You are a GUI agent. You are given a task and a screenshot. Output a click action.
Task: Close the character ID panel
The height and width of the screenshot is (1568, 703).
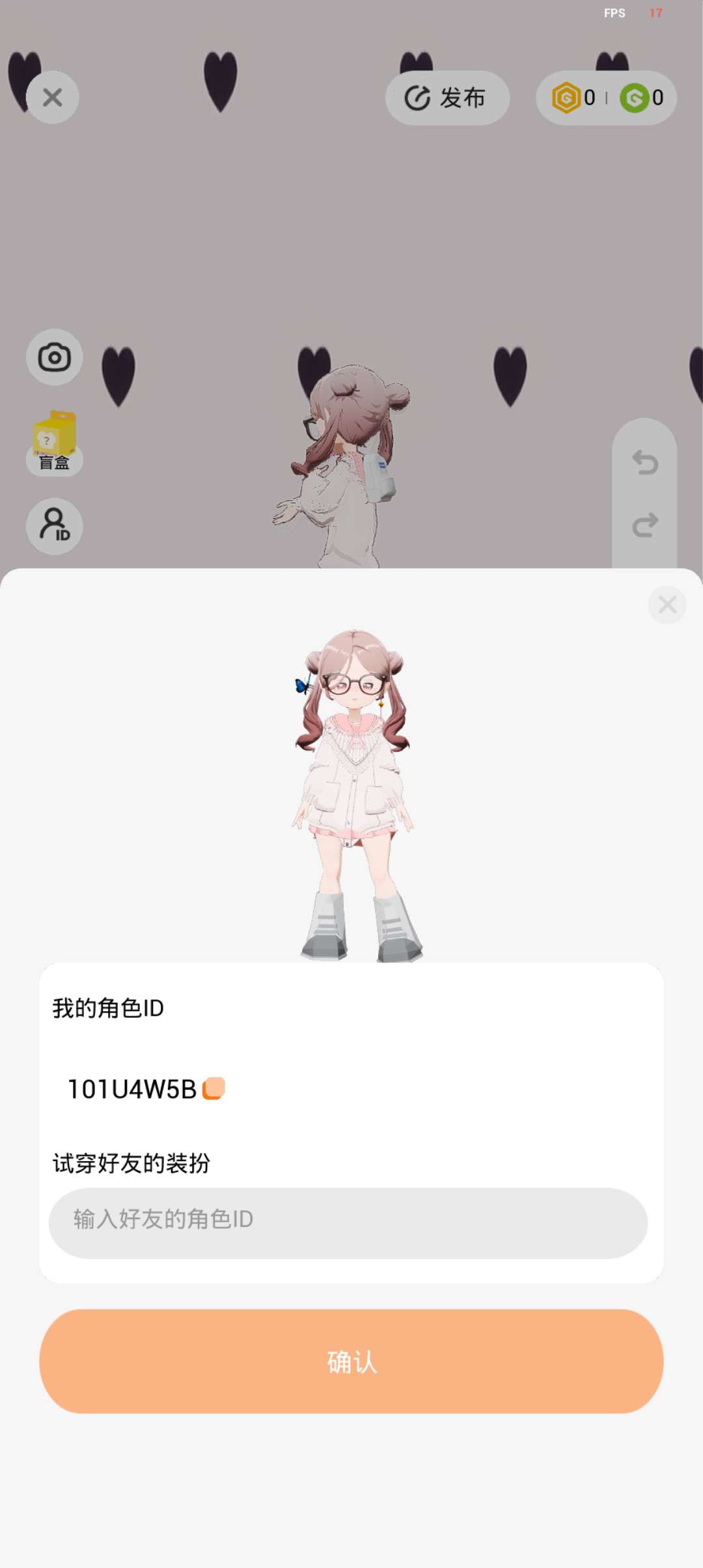coord(667,605)
